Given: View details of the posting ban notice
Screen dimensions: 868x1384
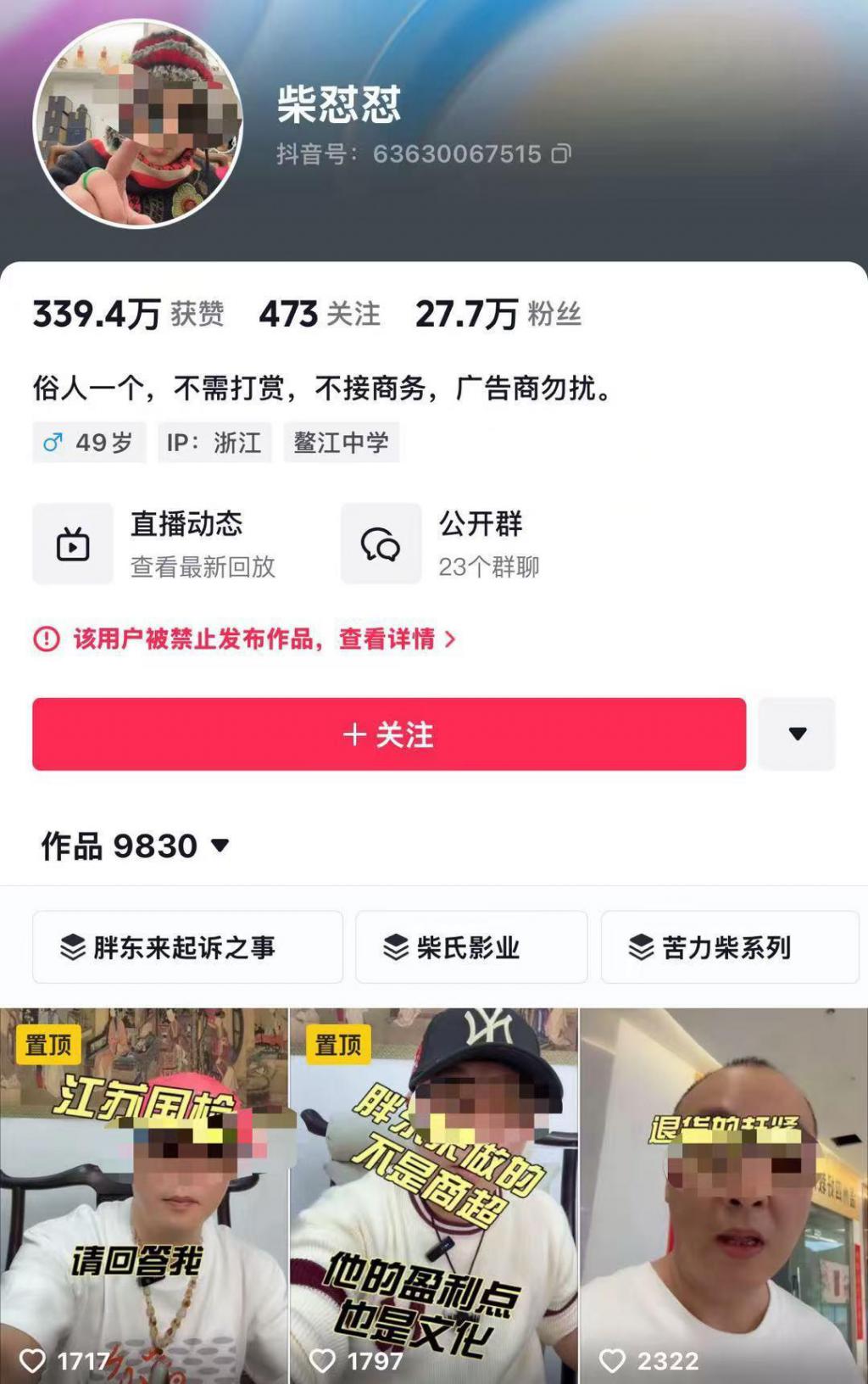Looking at the screenshot, I should (246, 639).
